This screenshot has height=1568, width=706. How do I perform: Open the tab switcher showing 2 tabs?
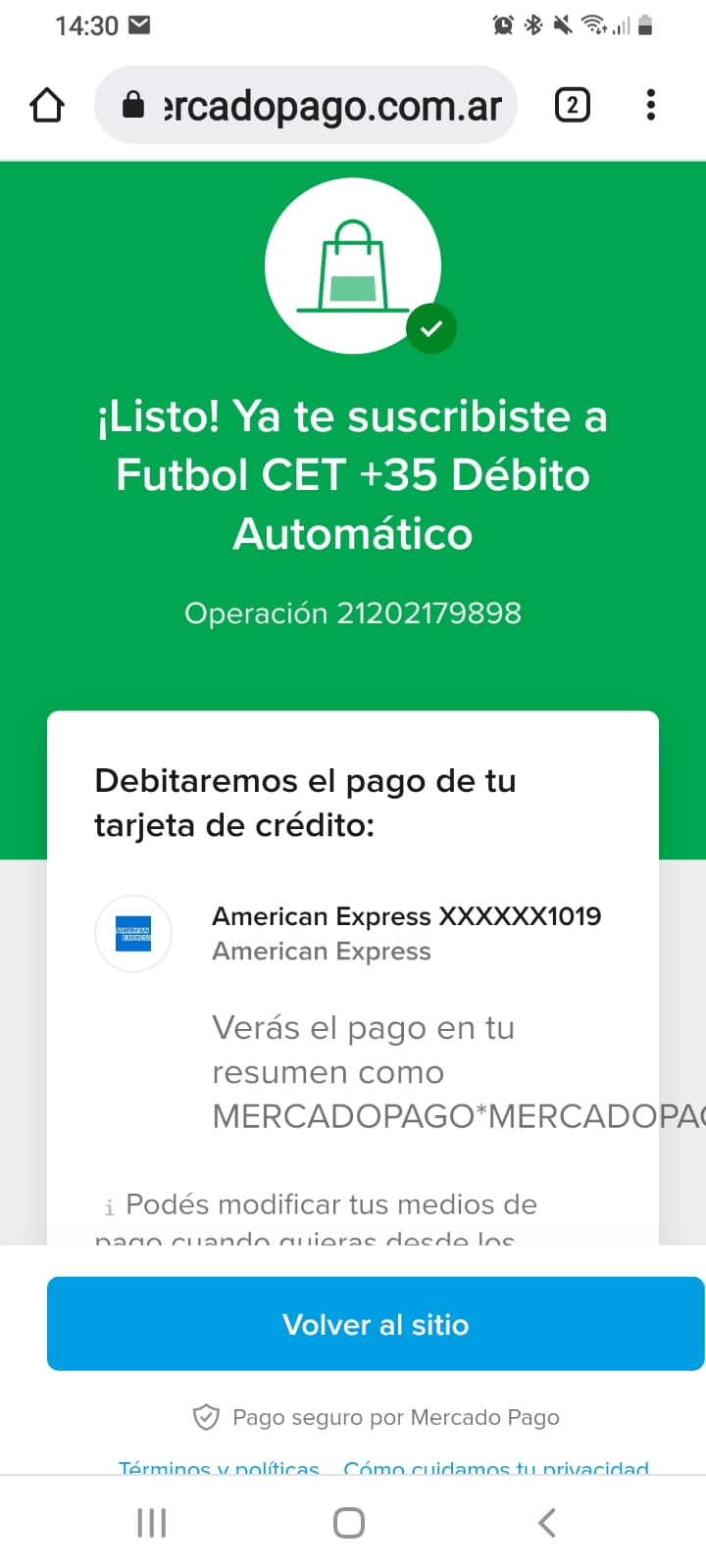(x=573, y=105)
